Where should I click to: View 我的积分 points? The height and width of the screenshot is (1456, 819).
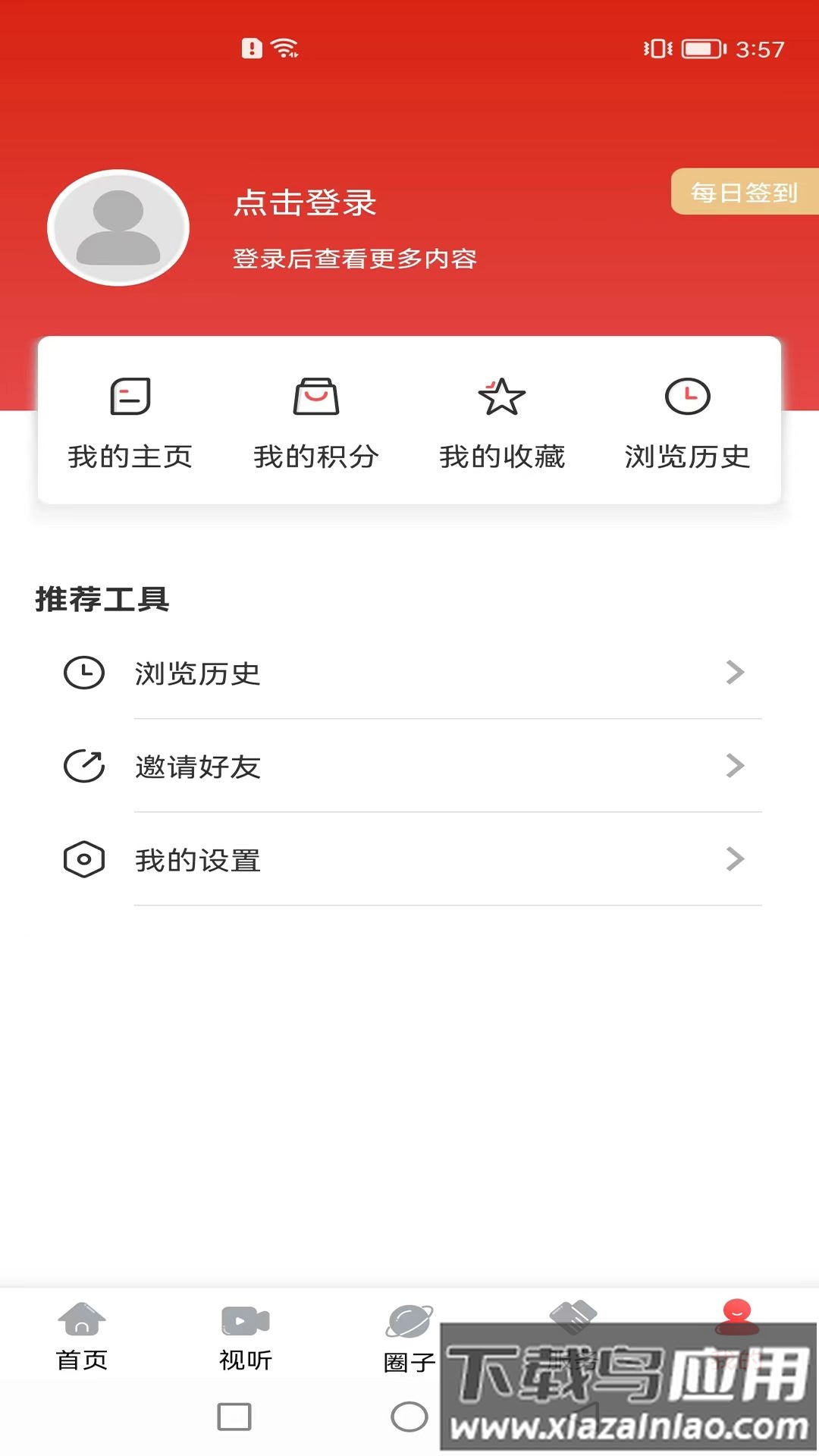pyautogui.click(x=316, y=422)
